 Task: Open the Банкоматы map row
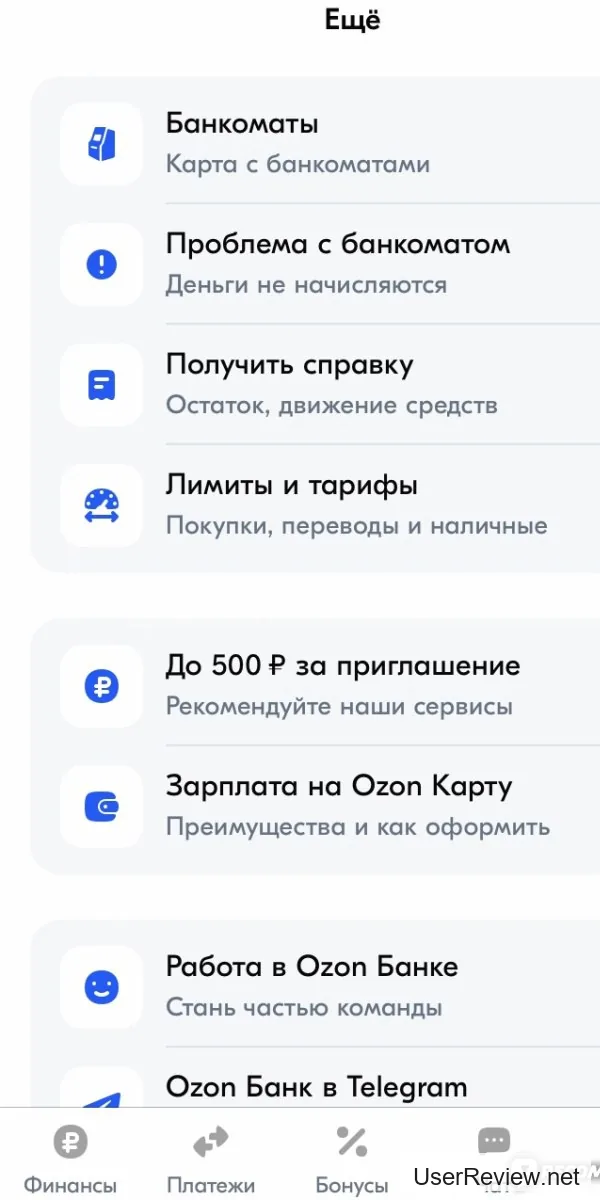click(x=300, y=144)
